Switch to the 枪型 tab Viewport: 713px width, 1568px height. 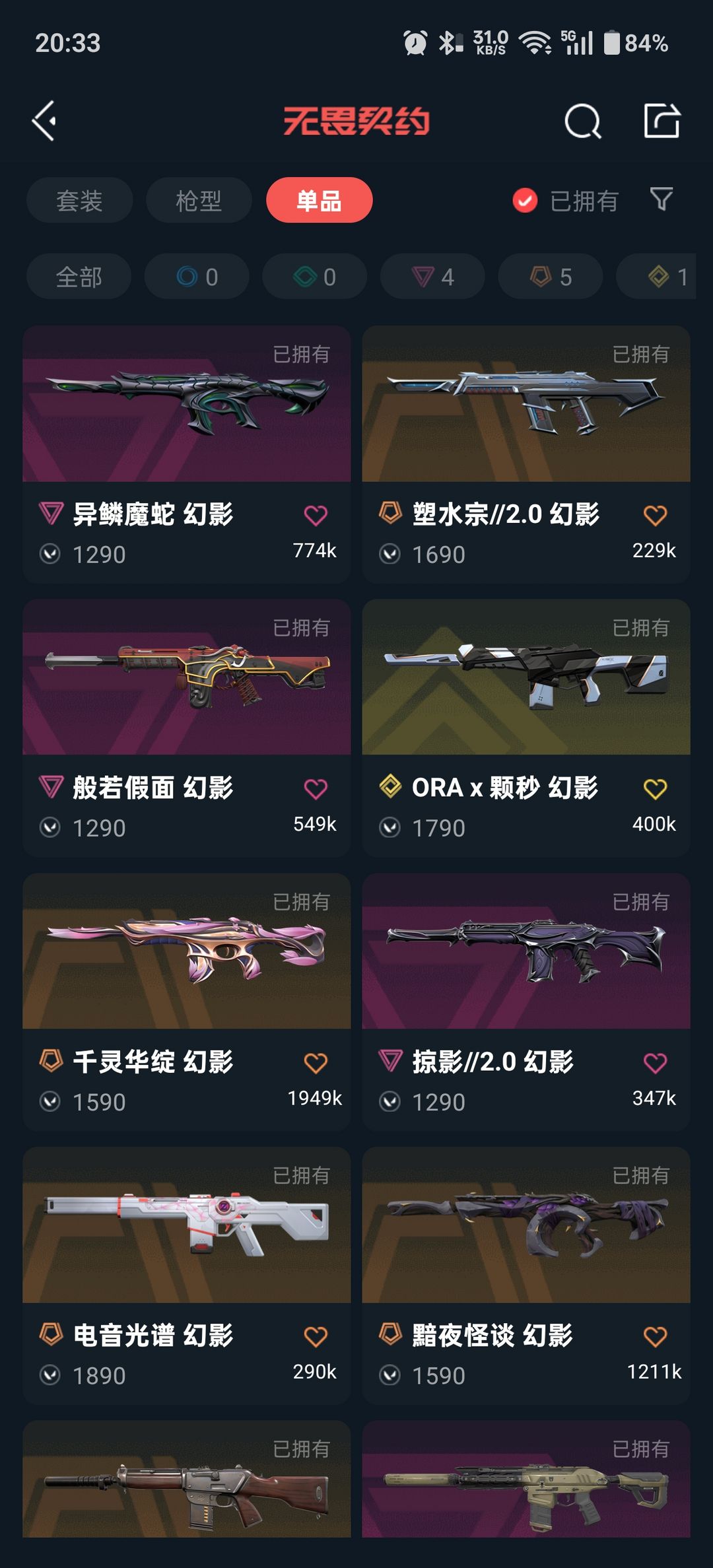(x=199, y=200)
